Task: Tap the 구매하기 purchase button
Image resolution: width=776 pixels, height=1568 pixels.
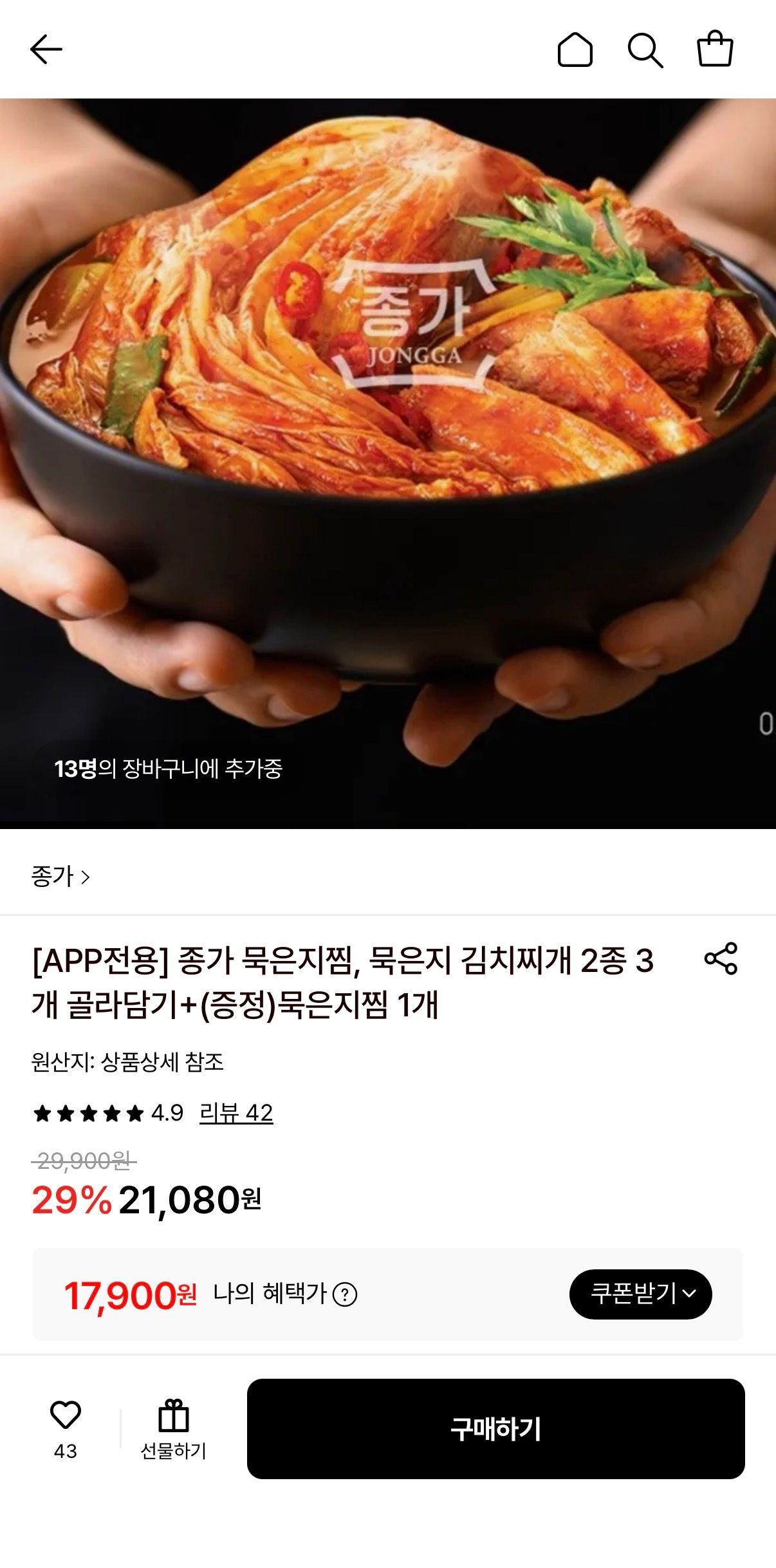Action: coord(495,1428)
